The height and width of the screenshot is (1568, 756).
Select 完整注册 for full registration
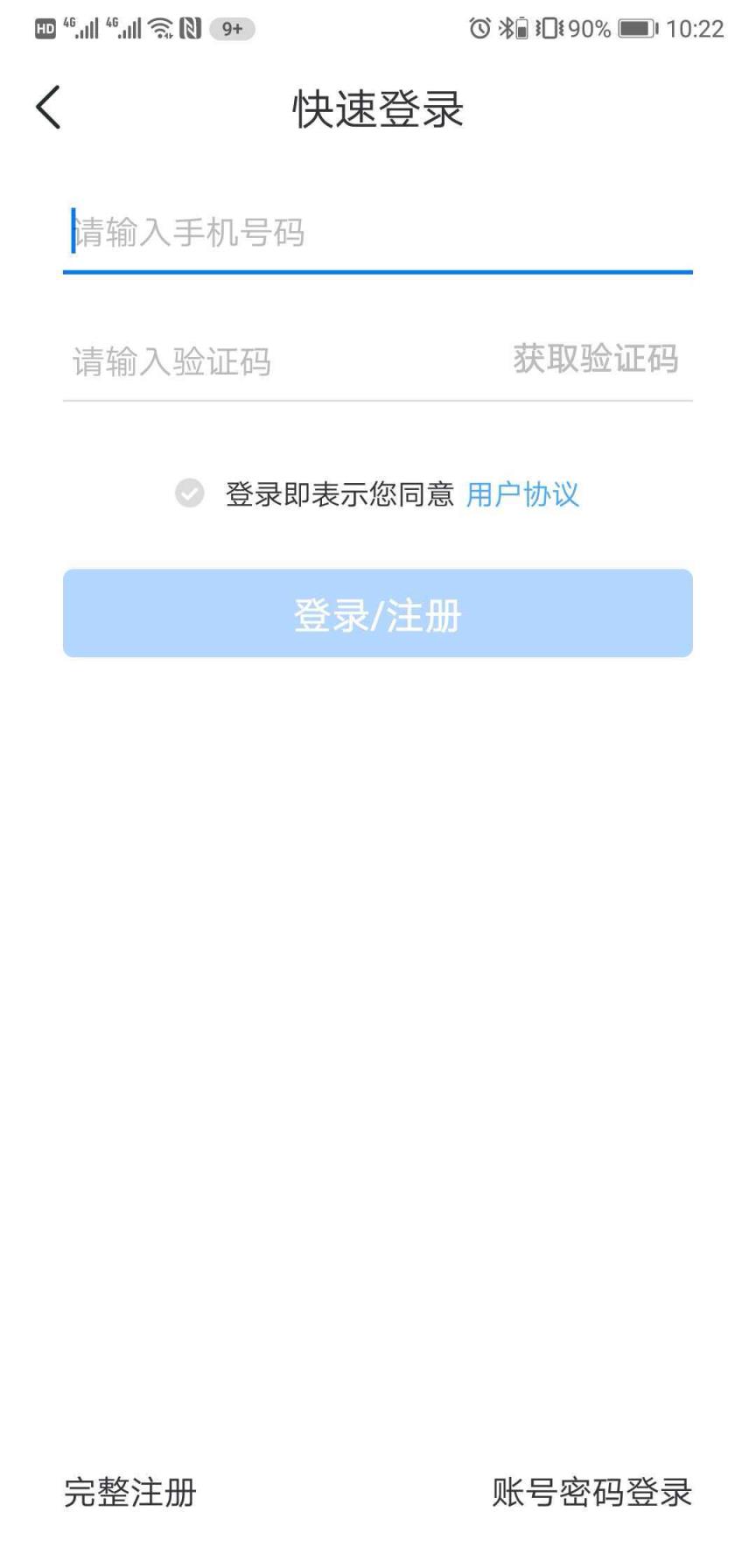point(129,1494)
